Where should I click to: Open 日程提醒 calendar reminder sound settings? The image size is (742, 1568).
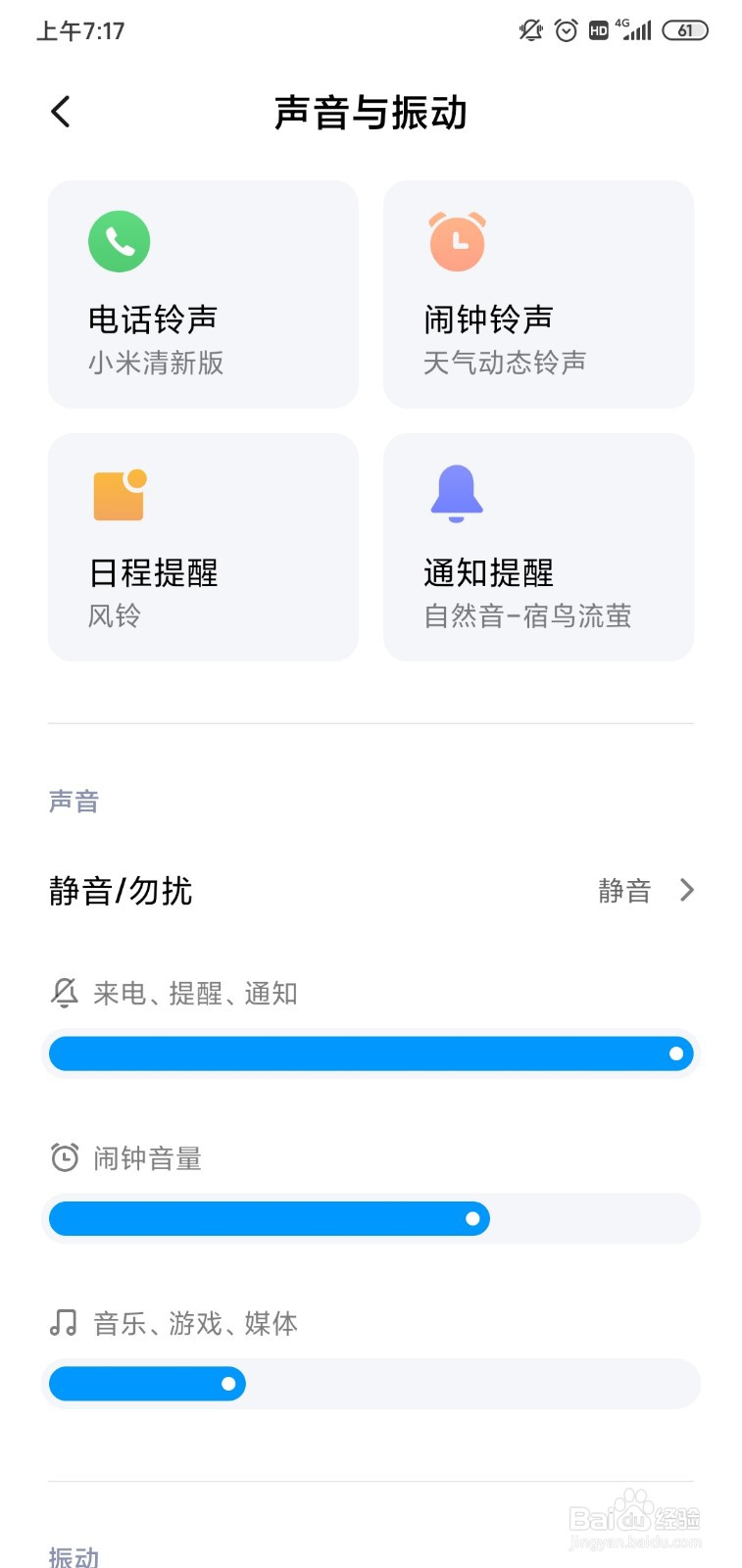point(201,546)
